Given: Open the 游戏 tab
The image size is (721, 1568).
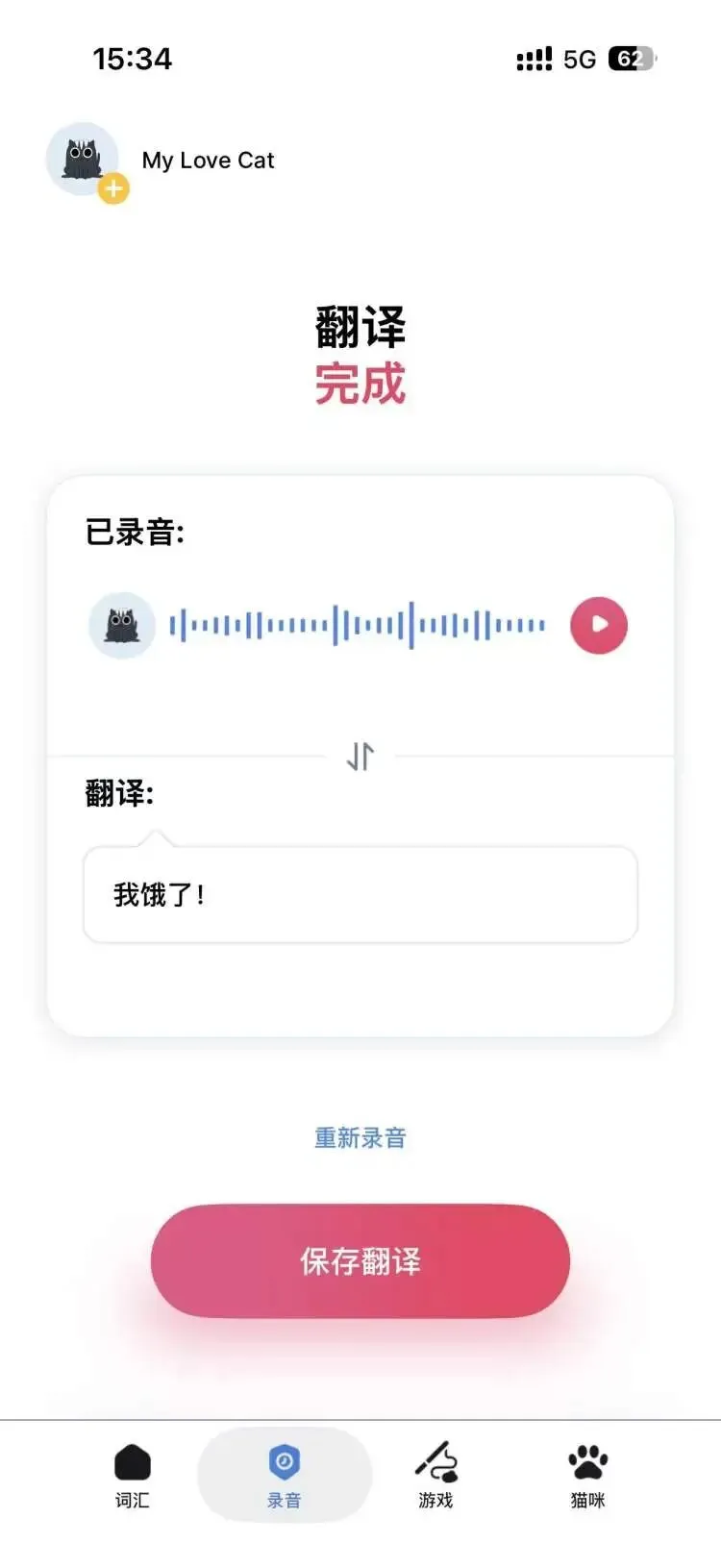Looking at the screenshot, I should (x=435, y=1475).
